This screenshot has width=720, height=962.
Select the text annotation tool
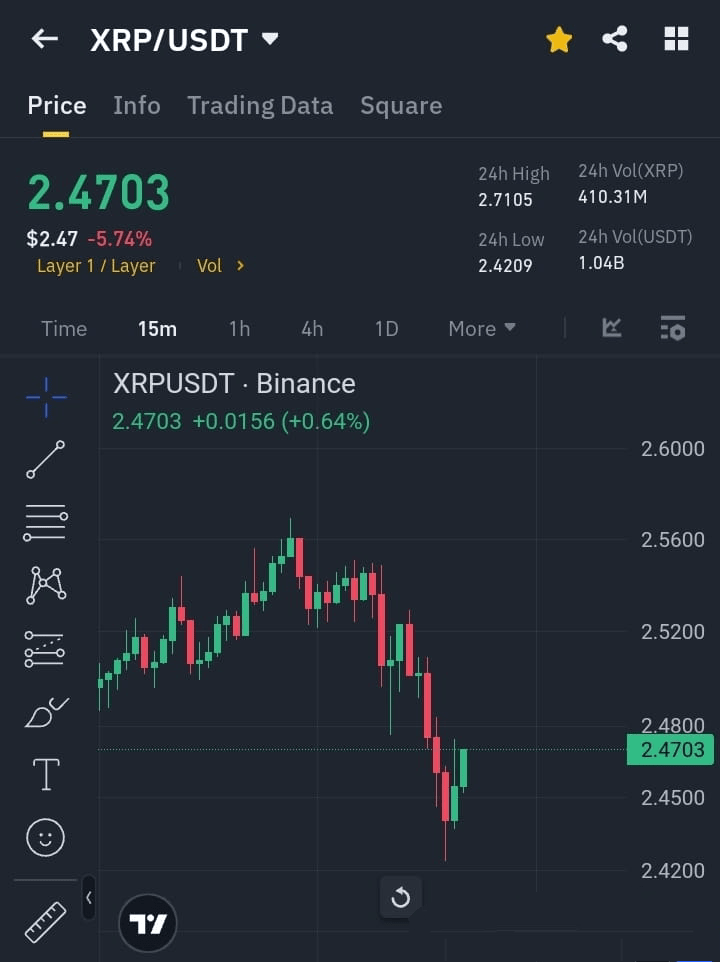pyautogui.click(x=46, y=774)
